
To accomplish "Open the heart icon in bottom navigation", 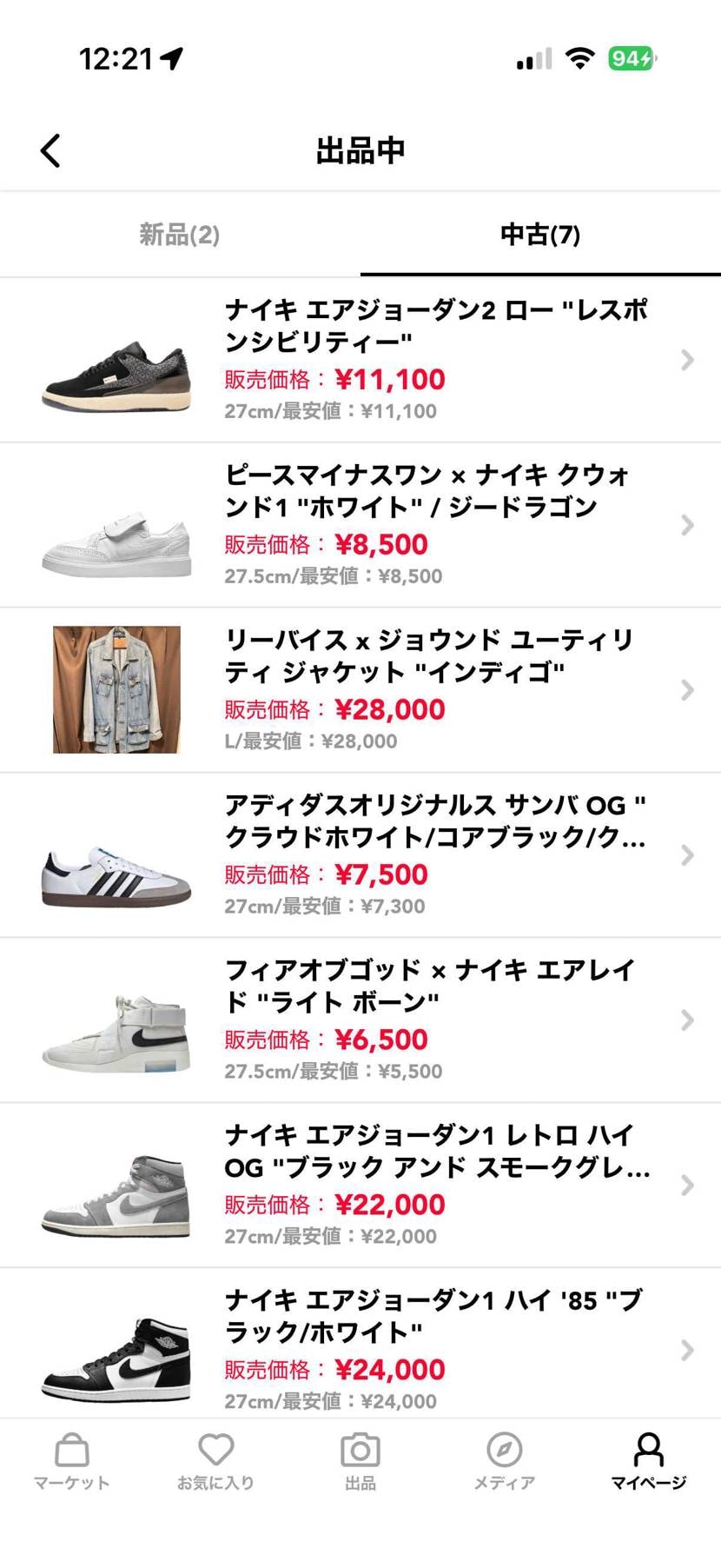I will (x=215, y=1449).
